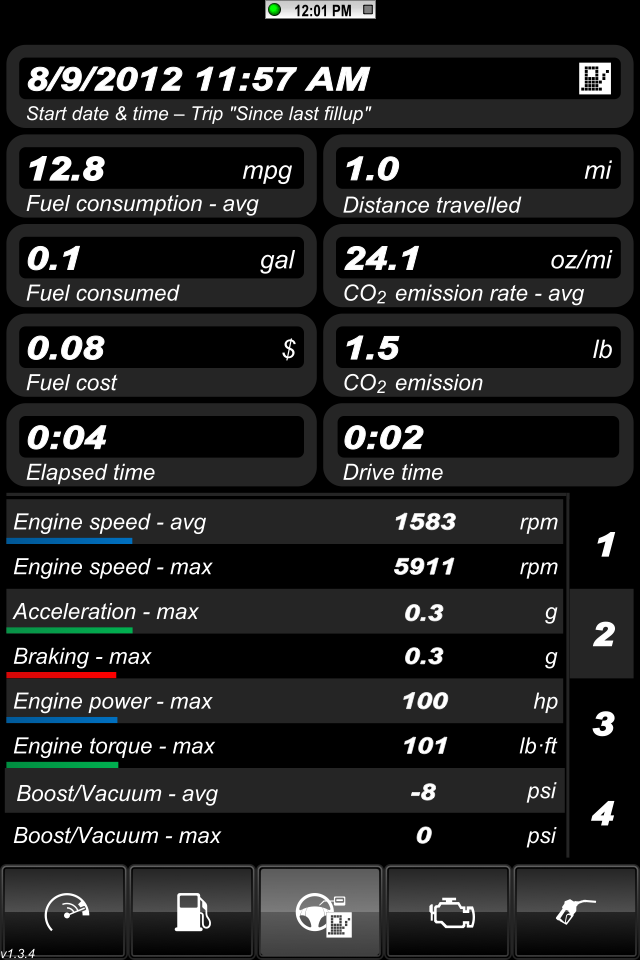Switch to the gauges dashboard tab
Viewport: 640px width, 960px height.
pyautogui.click(x=65, y=910)
